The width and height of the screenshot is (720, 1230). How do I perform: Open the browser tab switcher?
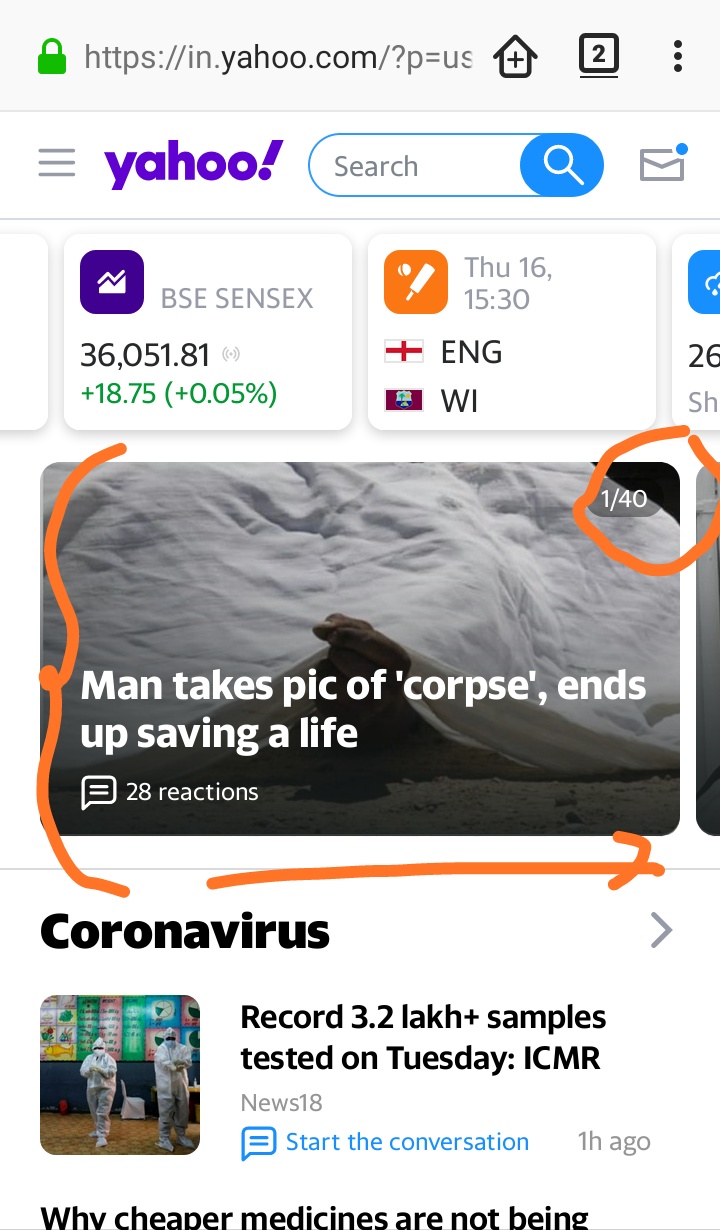(x=598, y=56)
